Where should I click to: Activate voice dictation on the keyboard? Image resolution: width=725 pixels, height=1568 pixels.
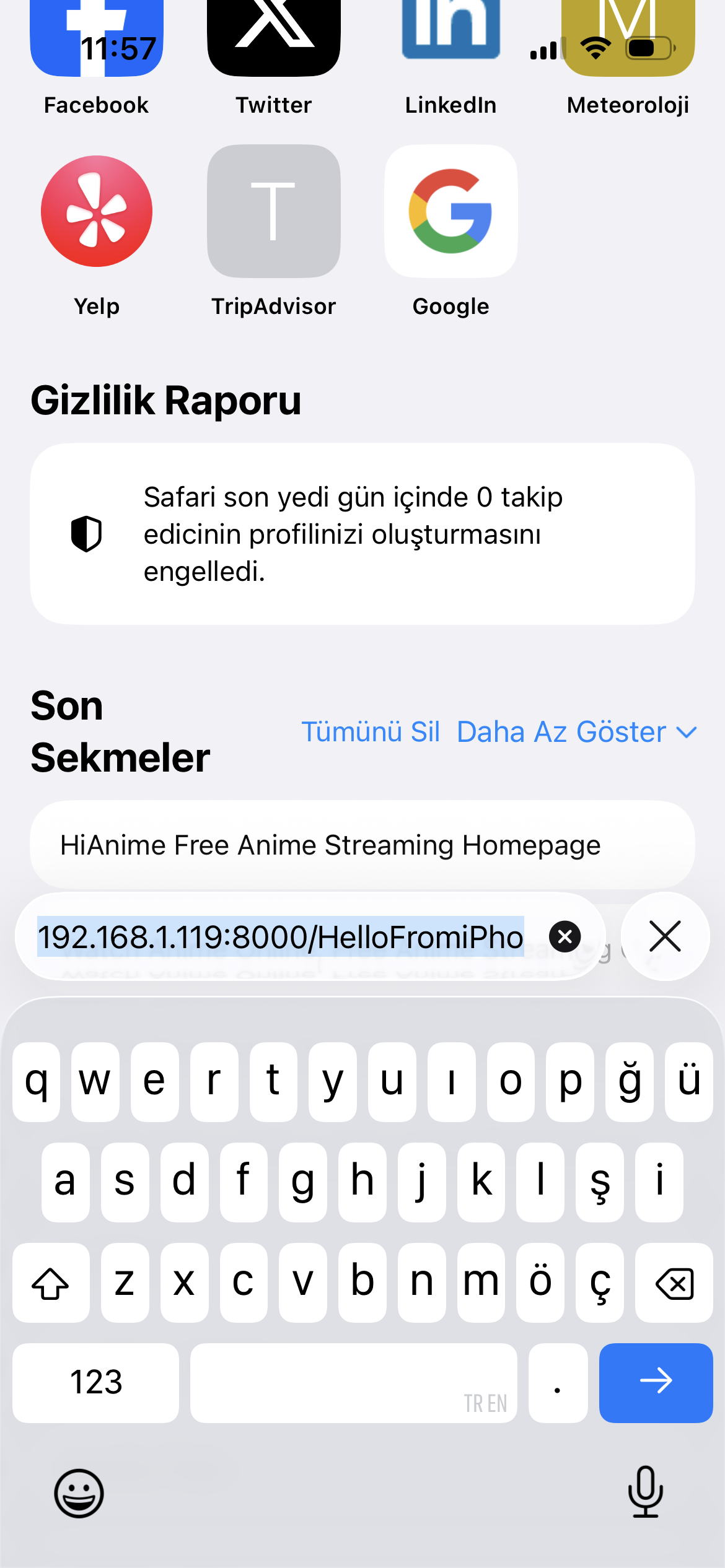[644, 1492]
